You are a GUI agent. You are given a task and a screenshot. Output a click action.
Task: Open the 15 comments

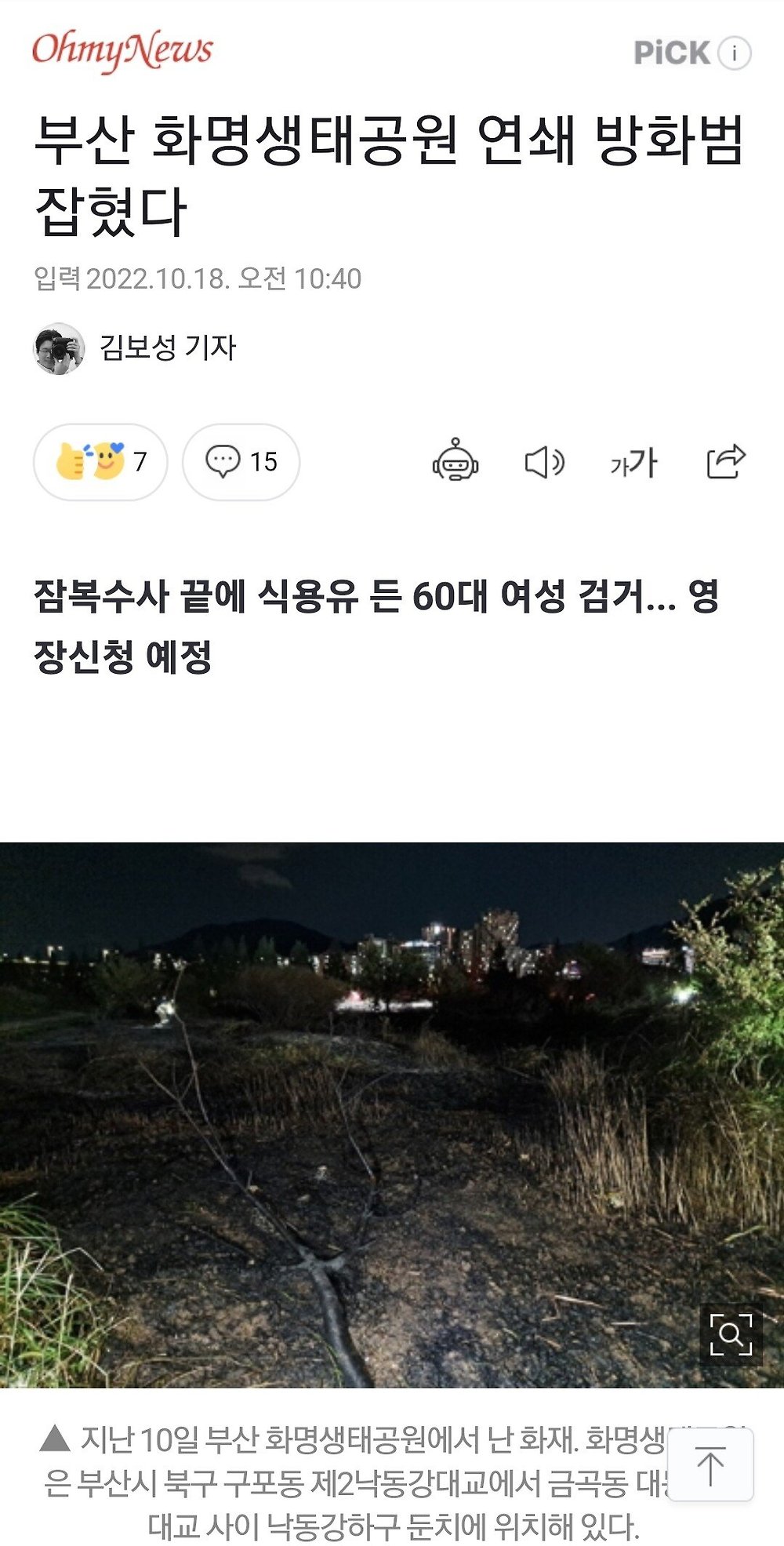click(241, 462)
